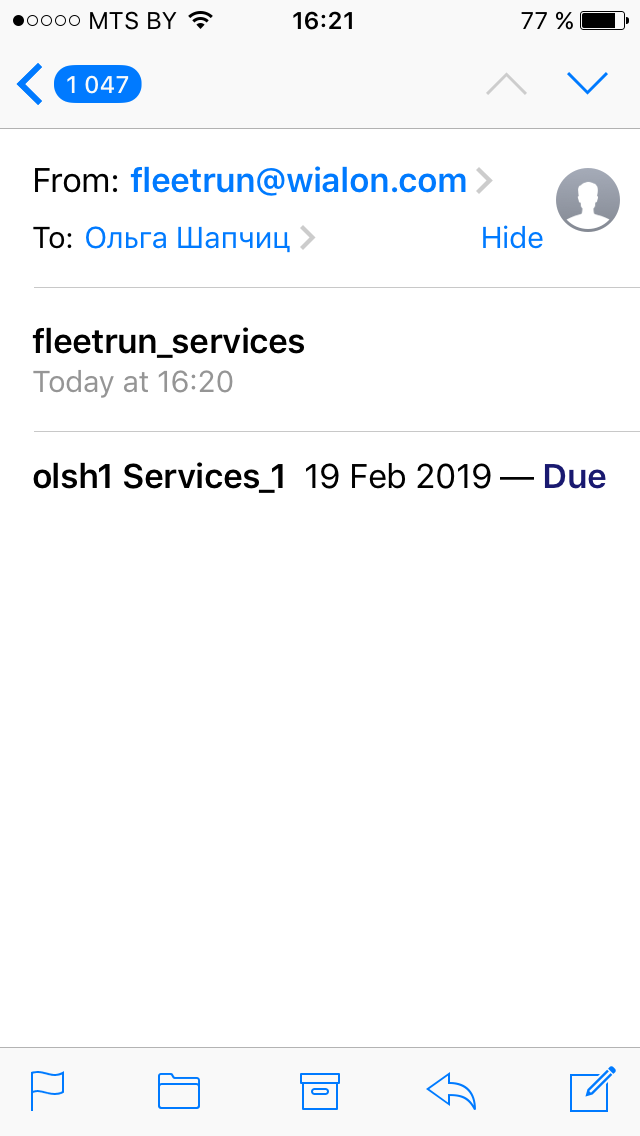640x1136 pixels.
Task: Go back to the mailbox list
Action: point(78,84)
